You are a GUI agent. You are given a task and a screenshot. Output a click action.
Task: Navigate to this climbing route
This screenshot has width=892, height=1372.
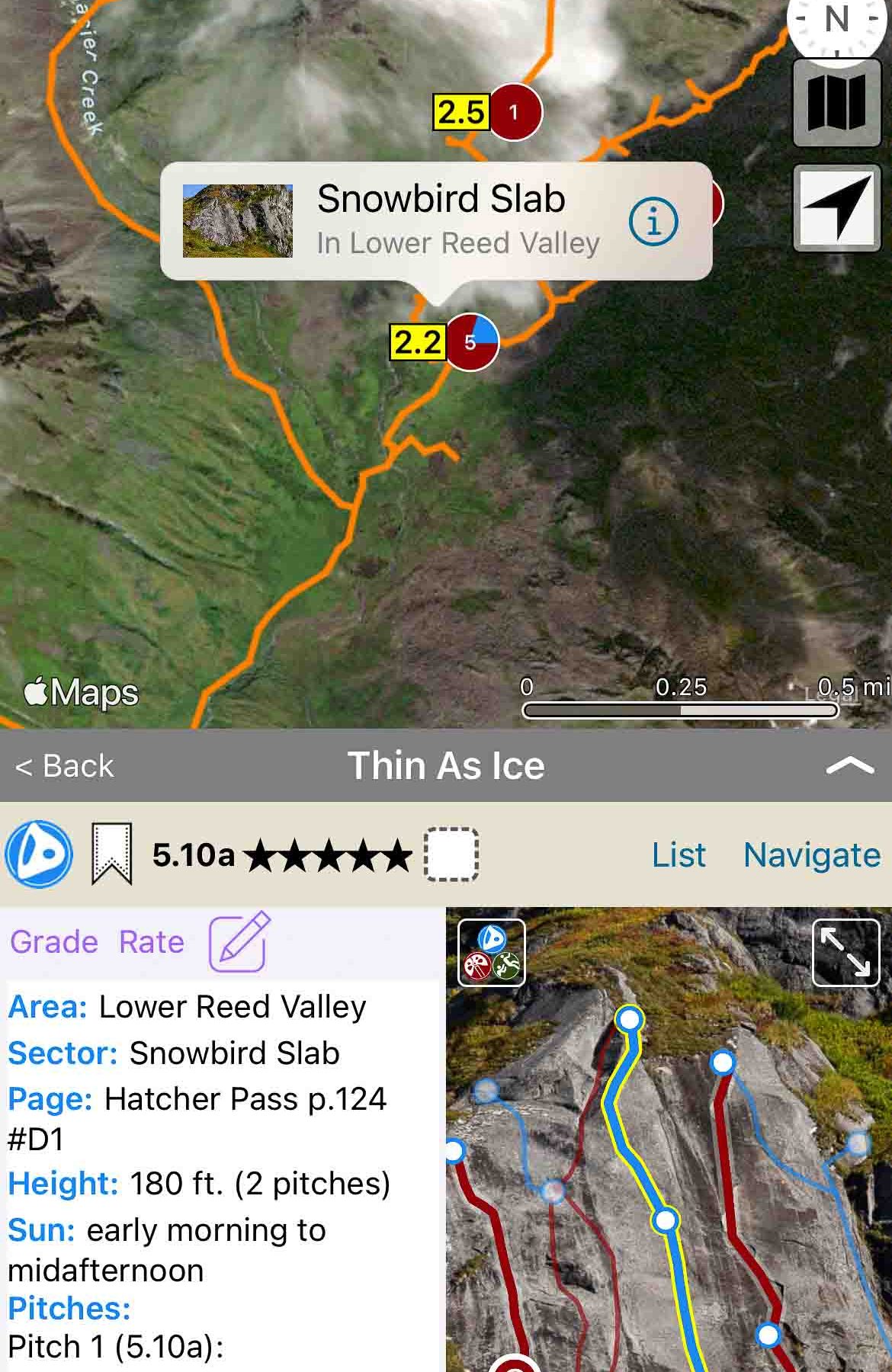pos(811,855)
